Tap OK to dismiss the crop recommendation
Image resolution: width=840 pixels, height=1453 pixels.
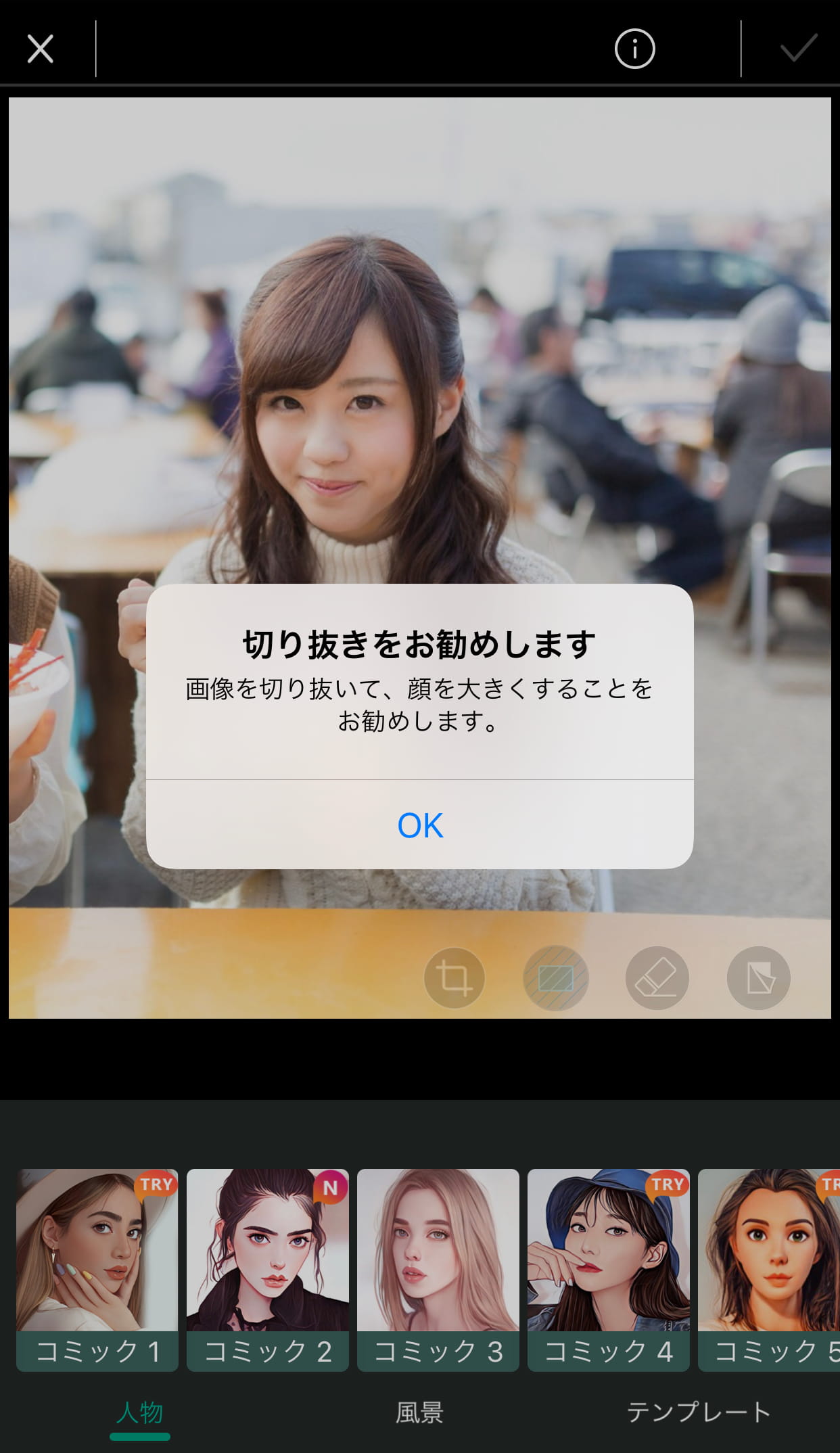pos(420,825)
